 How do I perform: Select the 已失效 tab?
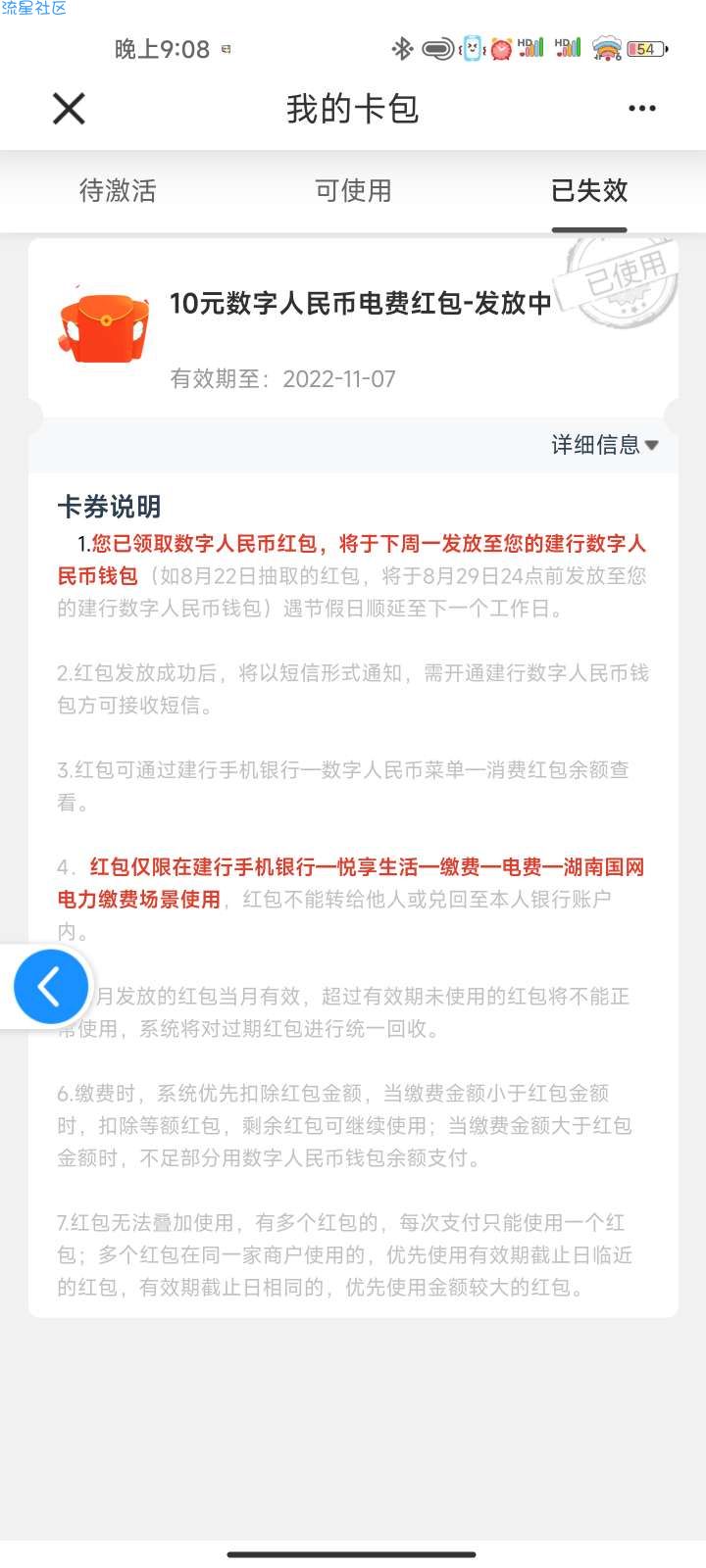[588, 190]
